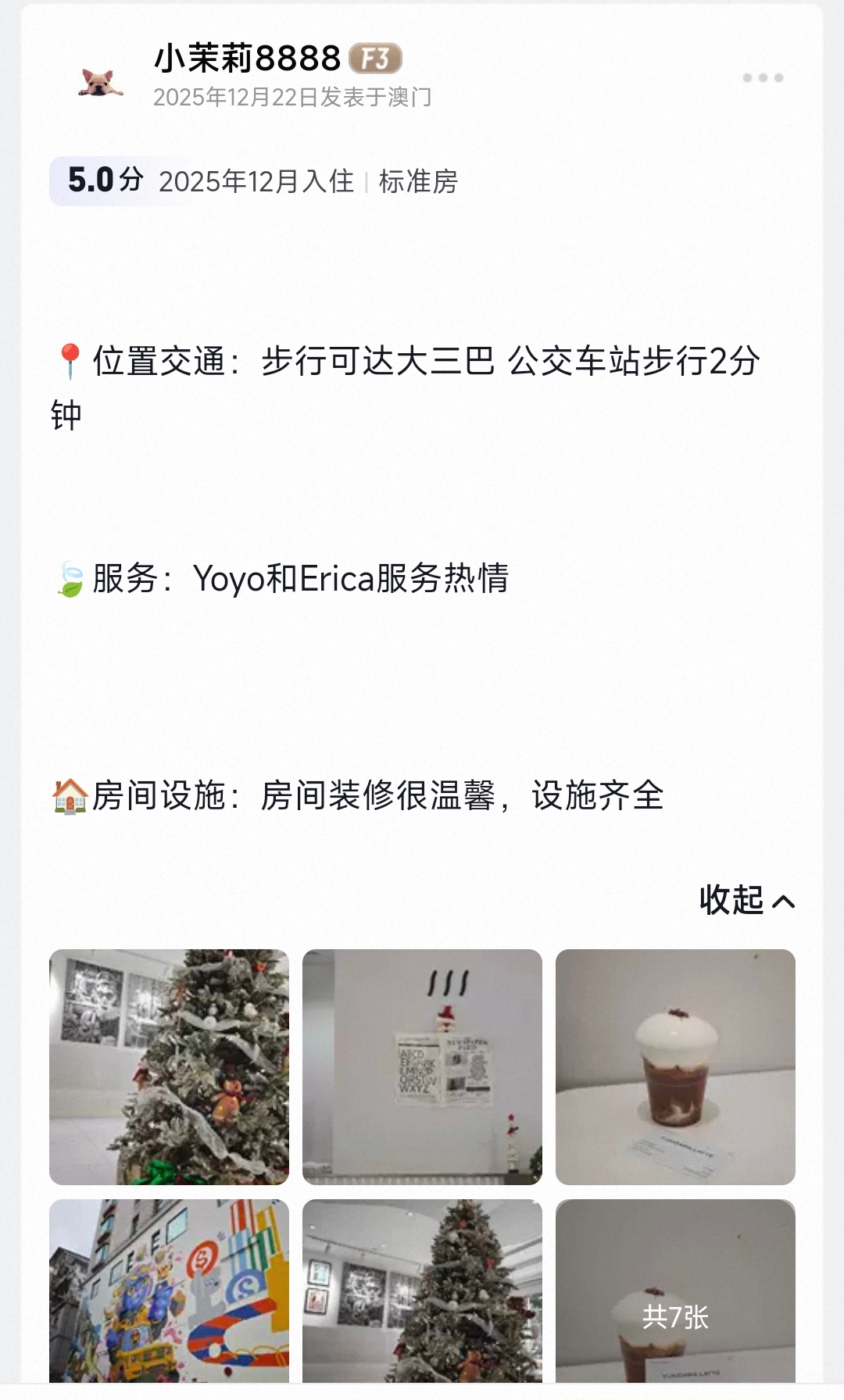Open the layered coffee drink photo
Viewport: 844px width, 1400px height.
[x=675, y=1066]
